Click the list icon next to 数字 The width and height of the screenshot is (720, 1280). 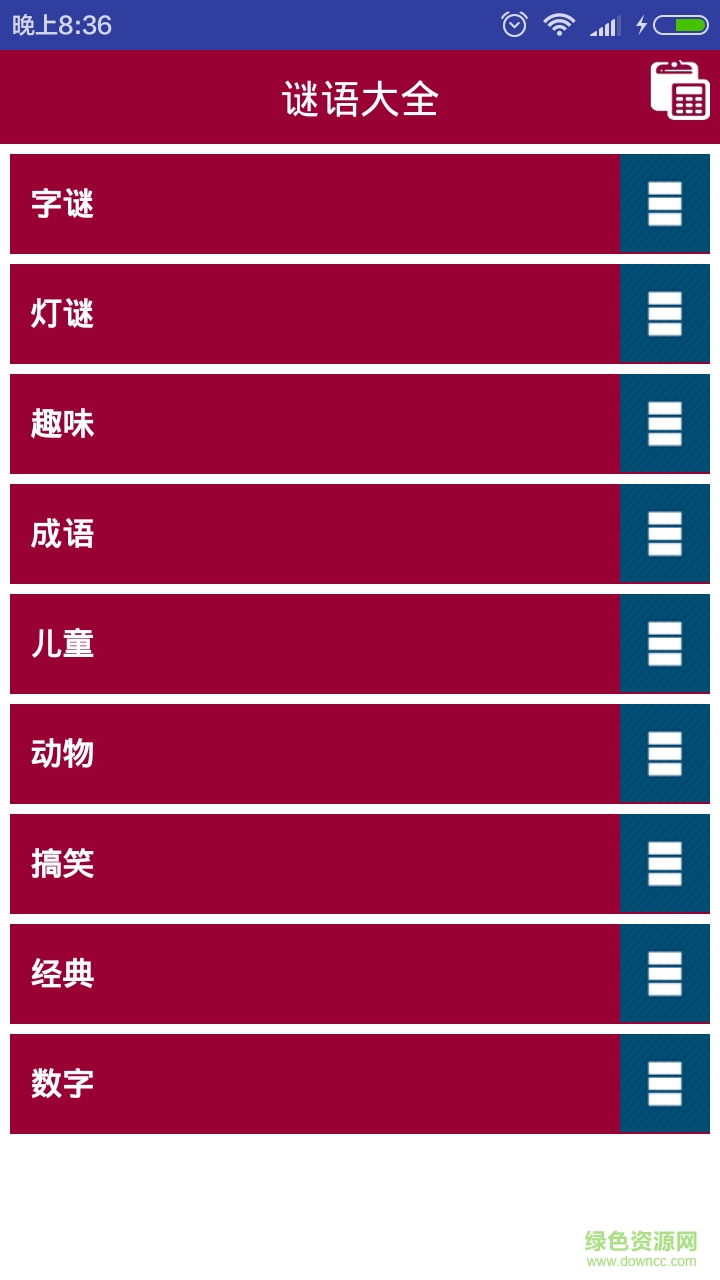[x=664, y=1084]
